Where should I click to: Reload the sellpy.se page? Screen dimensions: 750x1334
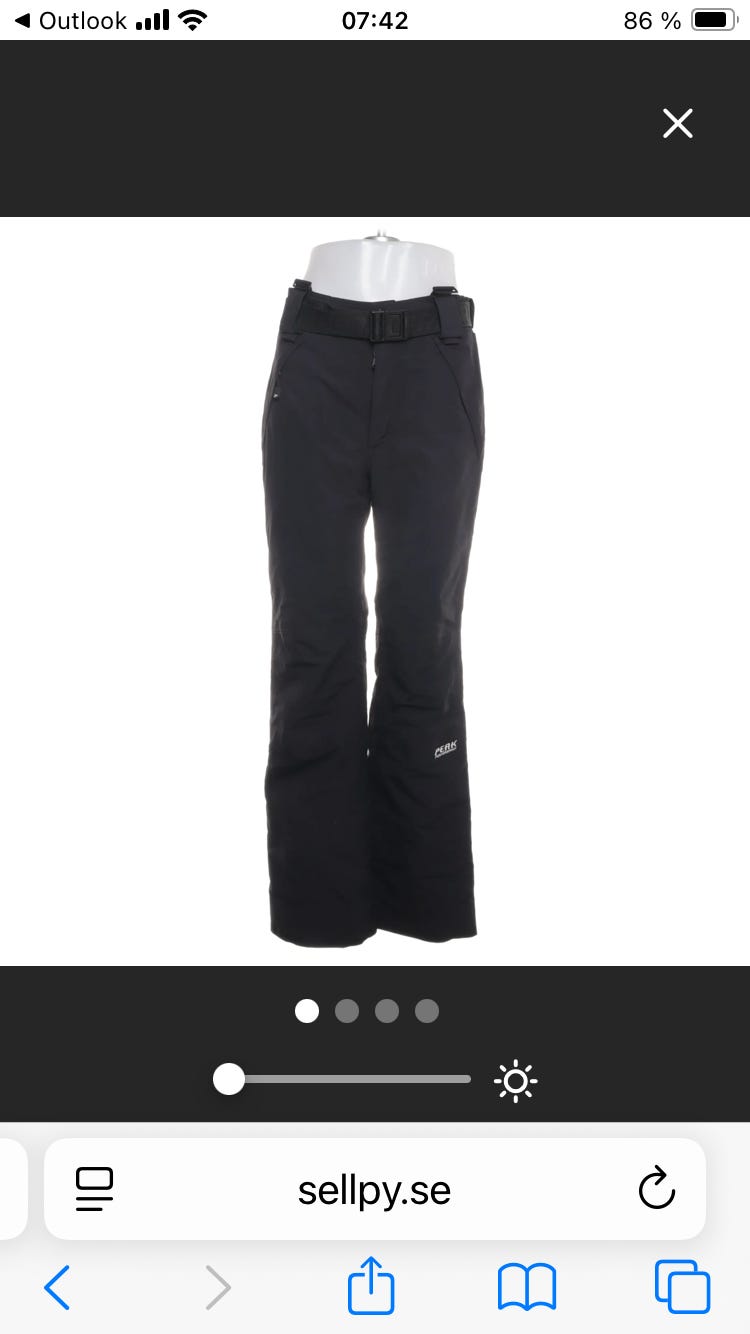click(657, 1188)
